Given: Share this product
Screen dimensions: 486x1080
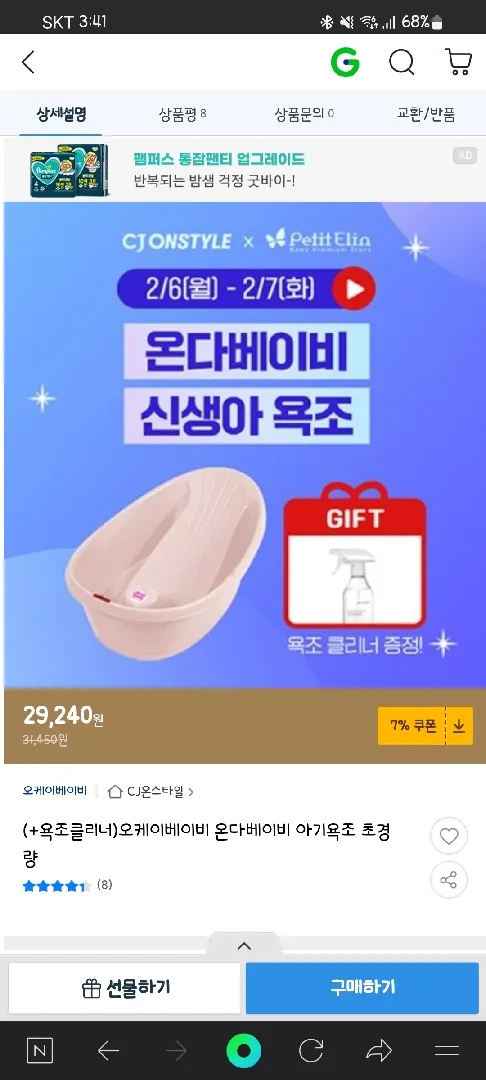Looking at the screenshot, I should tap(449, 880).
